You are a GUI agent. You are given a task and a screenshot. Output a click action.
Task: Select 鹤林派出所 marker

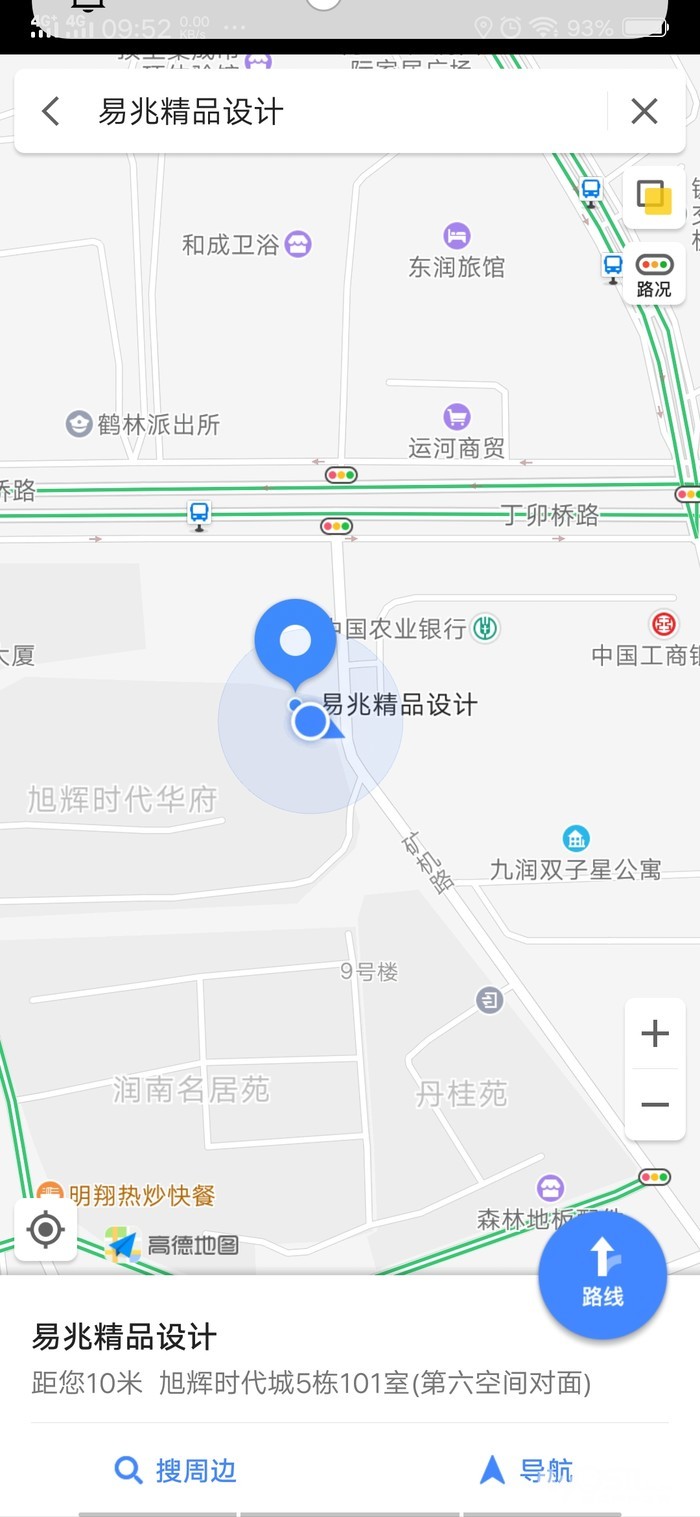[79, 424]
